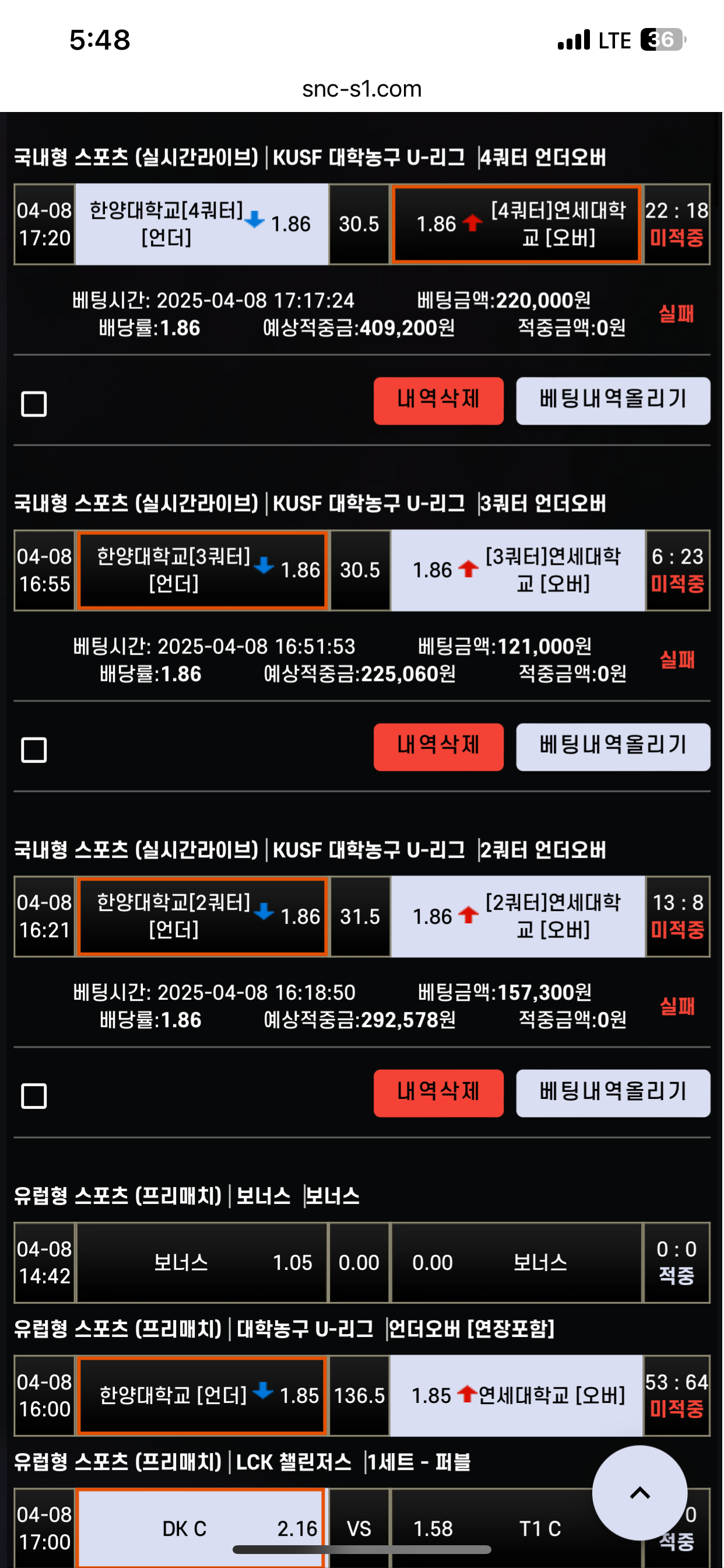724x1568 pixels.
Task: Delete the 3쿼터 언더오버 bet record
Action: coord(439,747)
